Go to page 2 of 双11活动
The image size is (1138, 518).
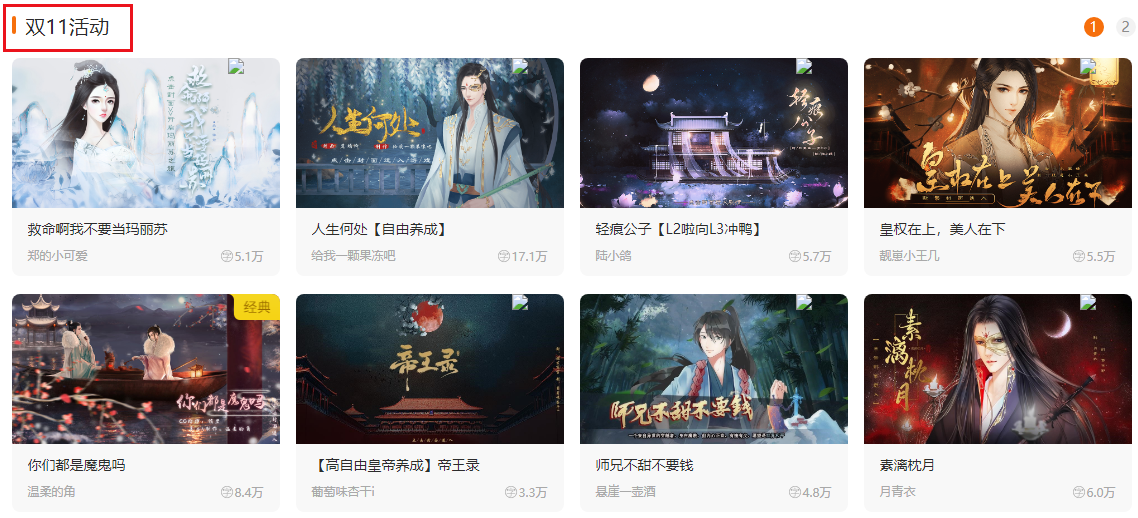pyautogui.click(x=1125, y=27)
